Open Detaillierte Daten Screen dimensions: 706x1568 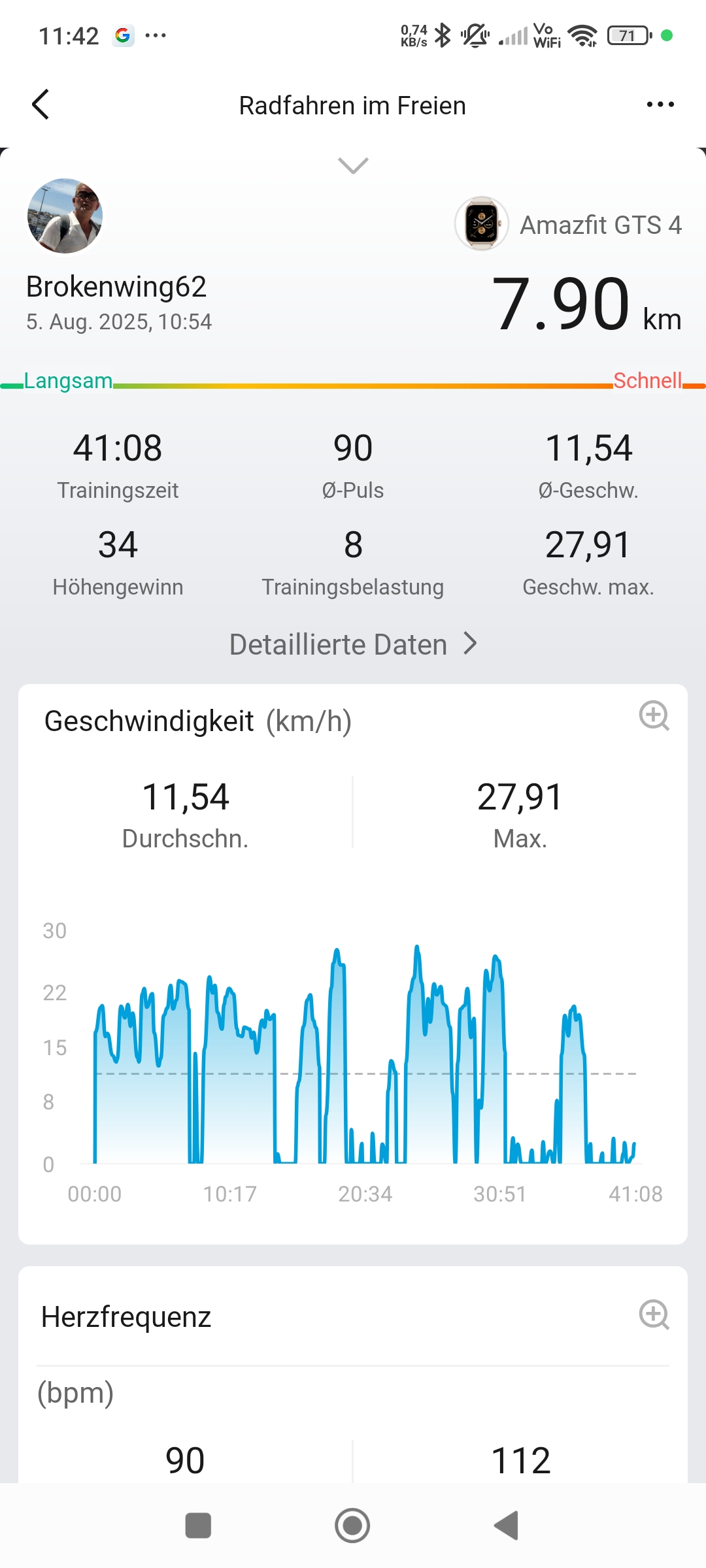coord(353,644)
